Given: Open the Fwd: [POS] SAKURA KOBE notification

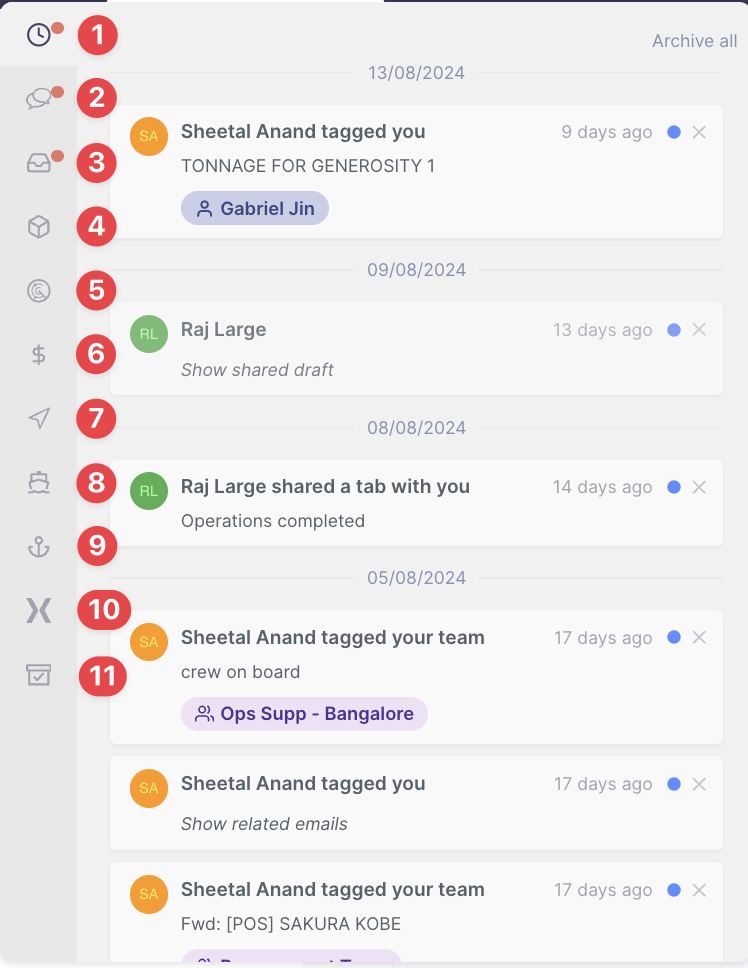Looking at the screenshot, I should pos(290,923).
